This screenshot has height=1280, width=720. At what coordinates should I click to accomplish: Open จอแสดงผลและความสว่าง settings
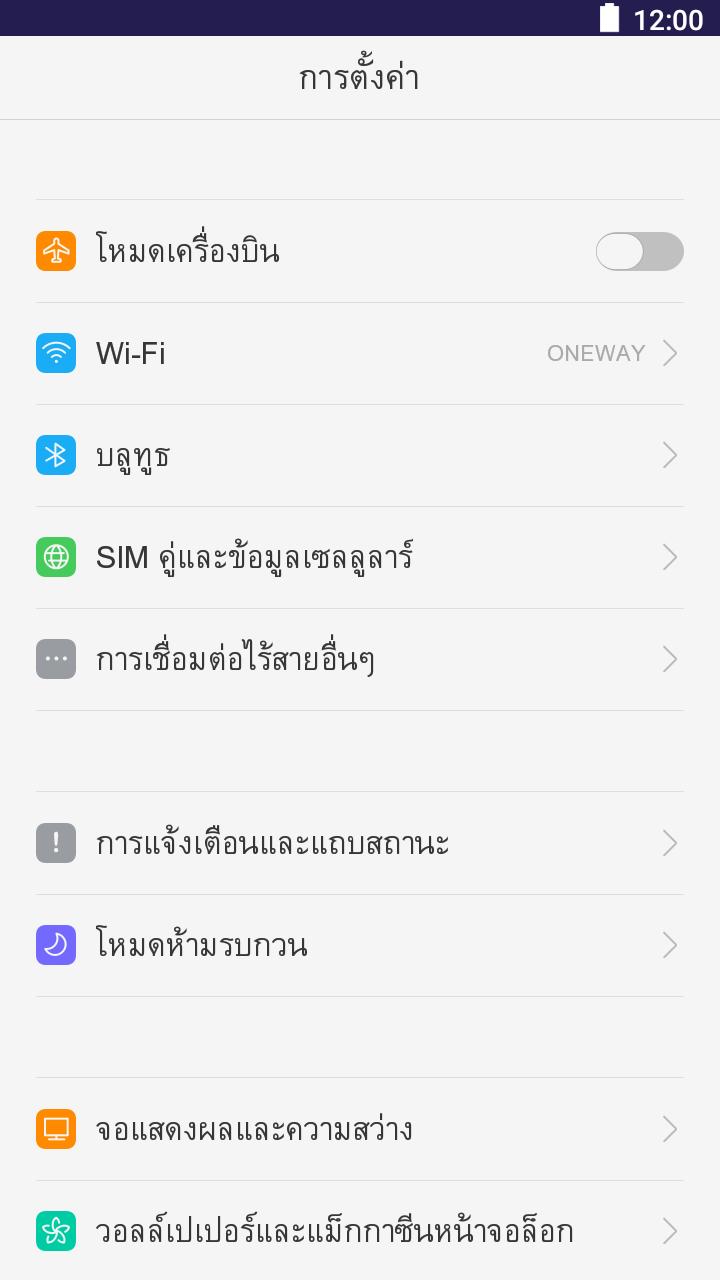point(360,1130)
